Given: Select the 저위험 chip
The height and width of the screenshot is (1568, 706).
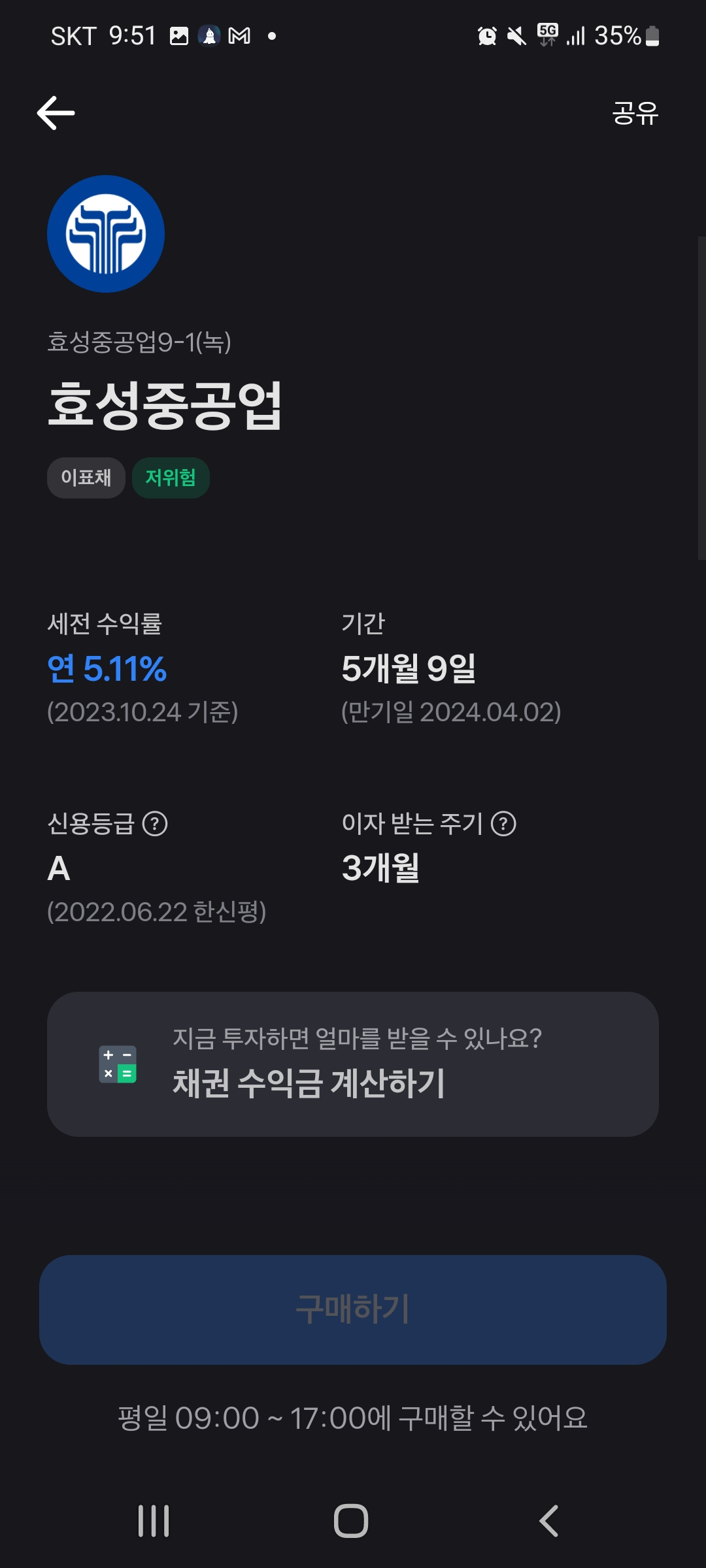Looking at the screenshot, I should tap(171, 478).
